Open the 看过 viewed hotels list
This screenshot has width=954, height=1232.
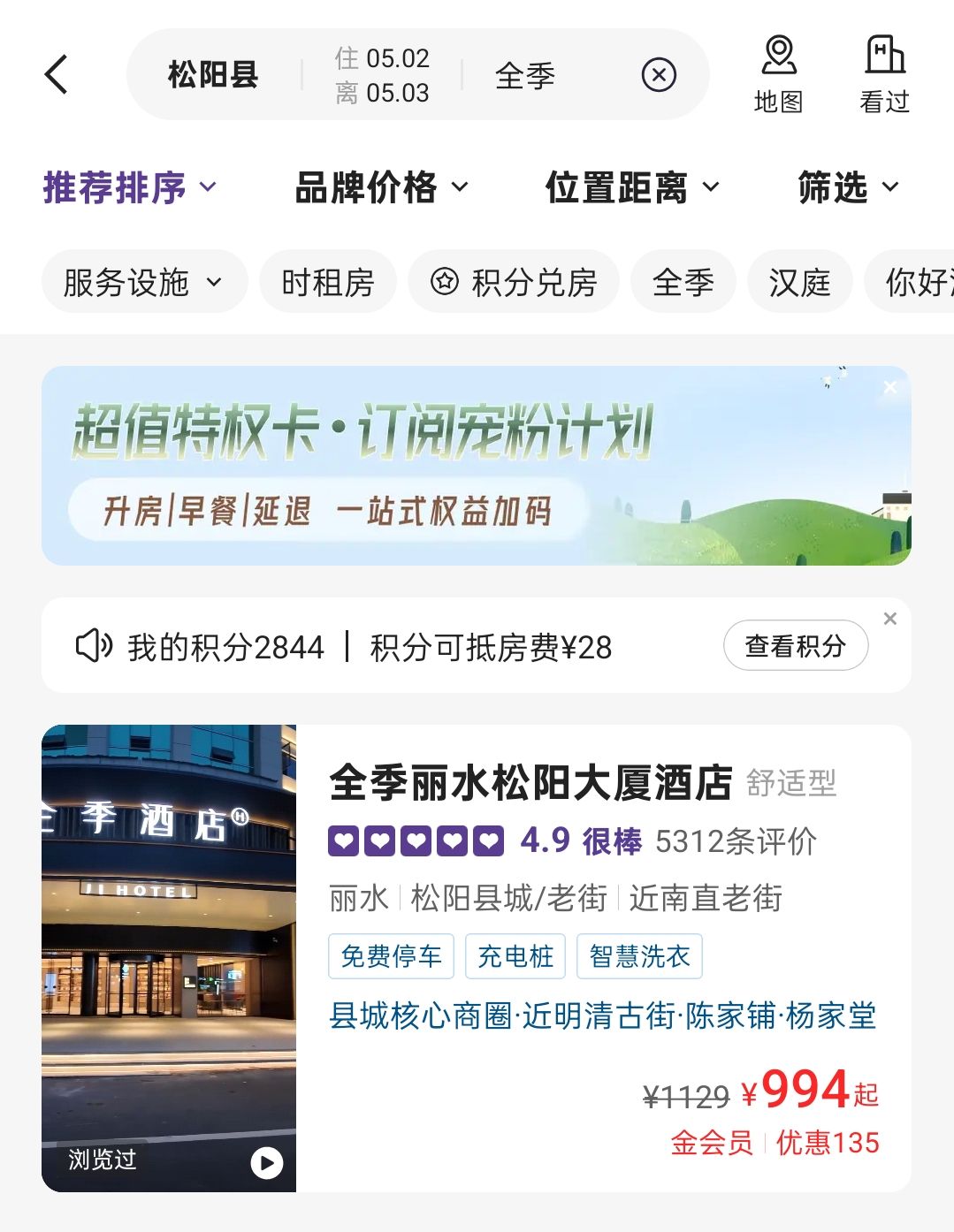(x=884, y=75)
